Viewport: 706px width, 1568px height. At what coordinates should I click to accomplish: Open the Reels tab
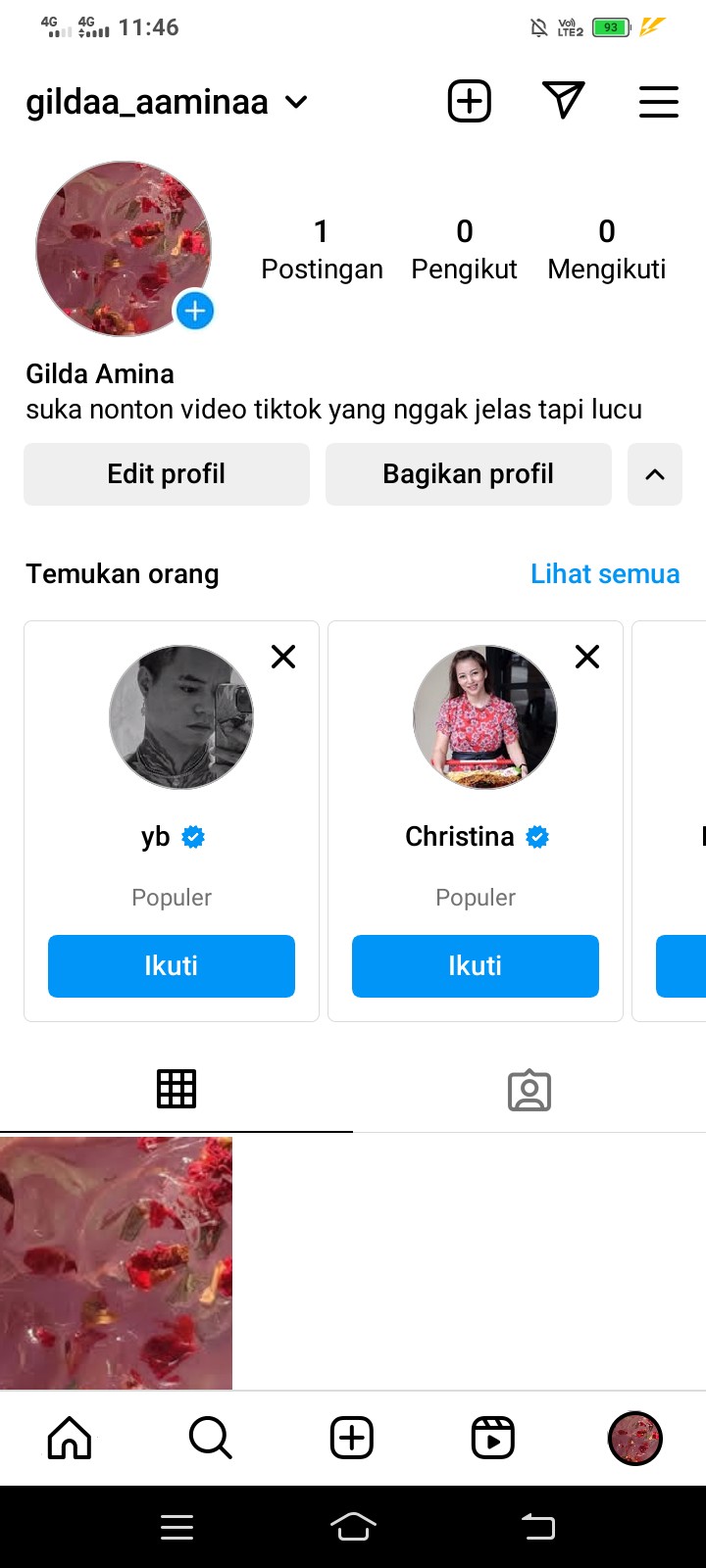coord(492,1439)
